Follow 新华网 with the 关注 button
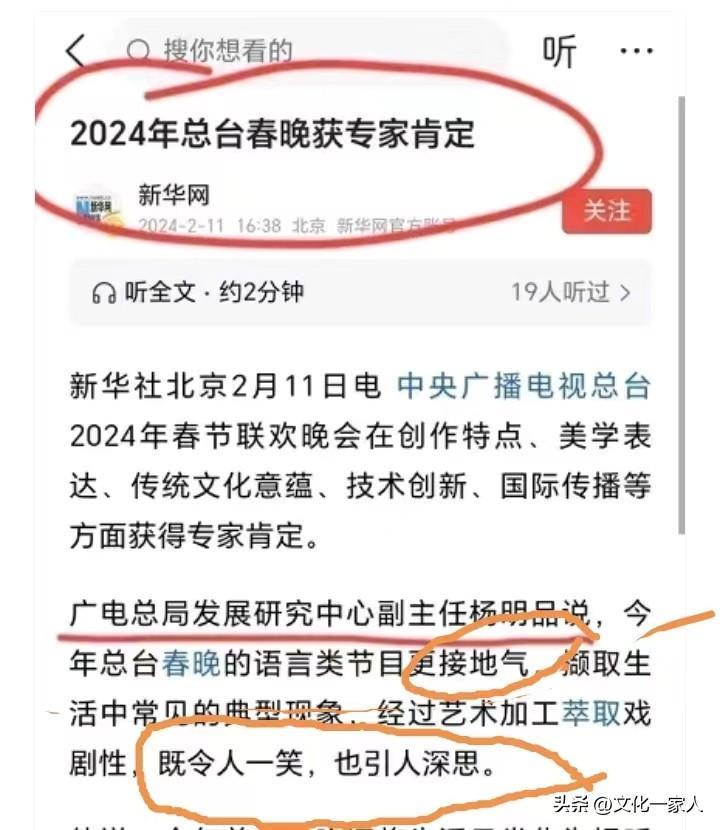This screenshot has height=830, width=720. pyautogui.click(x=607, y=211)
